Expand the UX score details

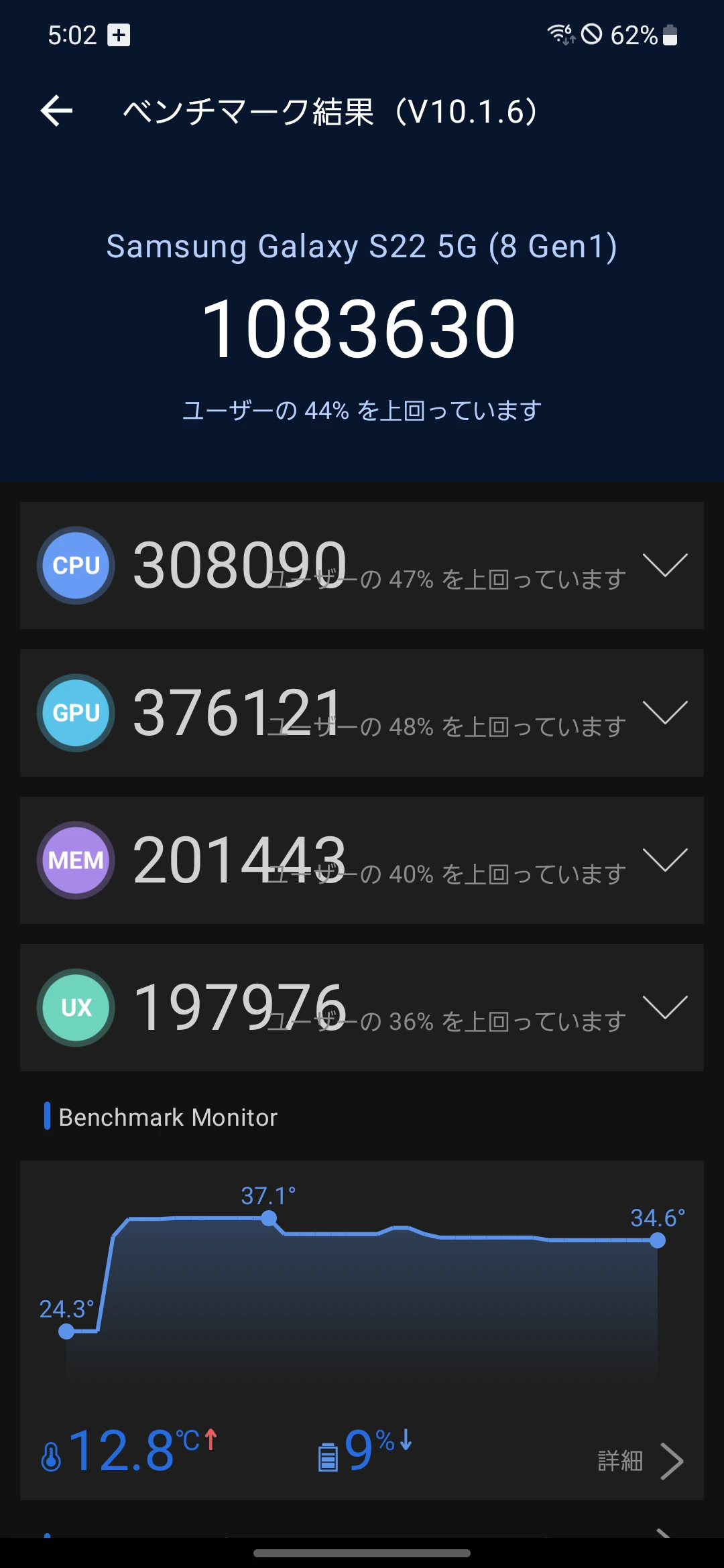[x=666, y=1008]
